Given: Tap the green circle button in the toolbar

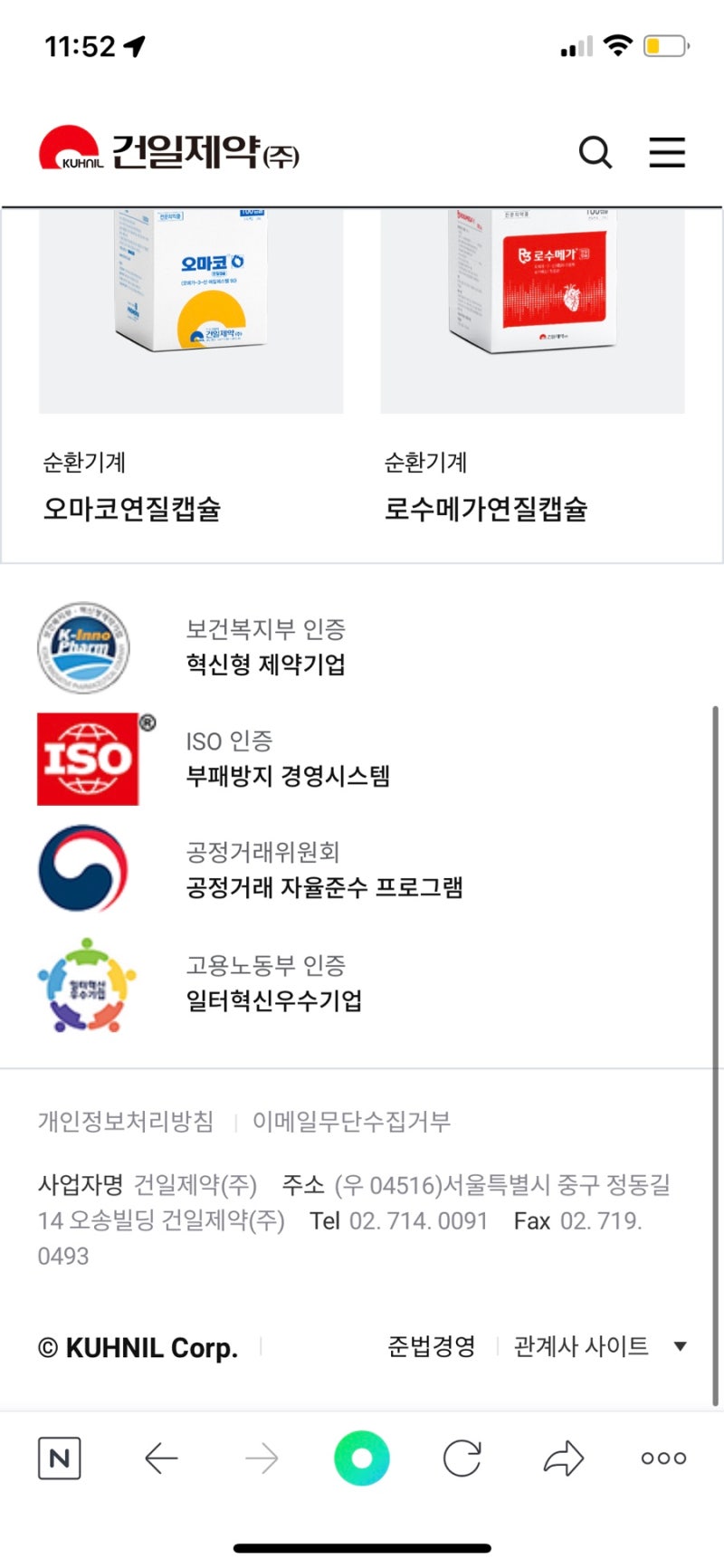Looking at the screenshot, I should point(361,1458).
